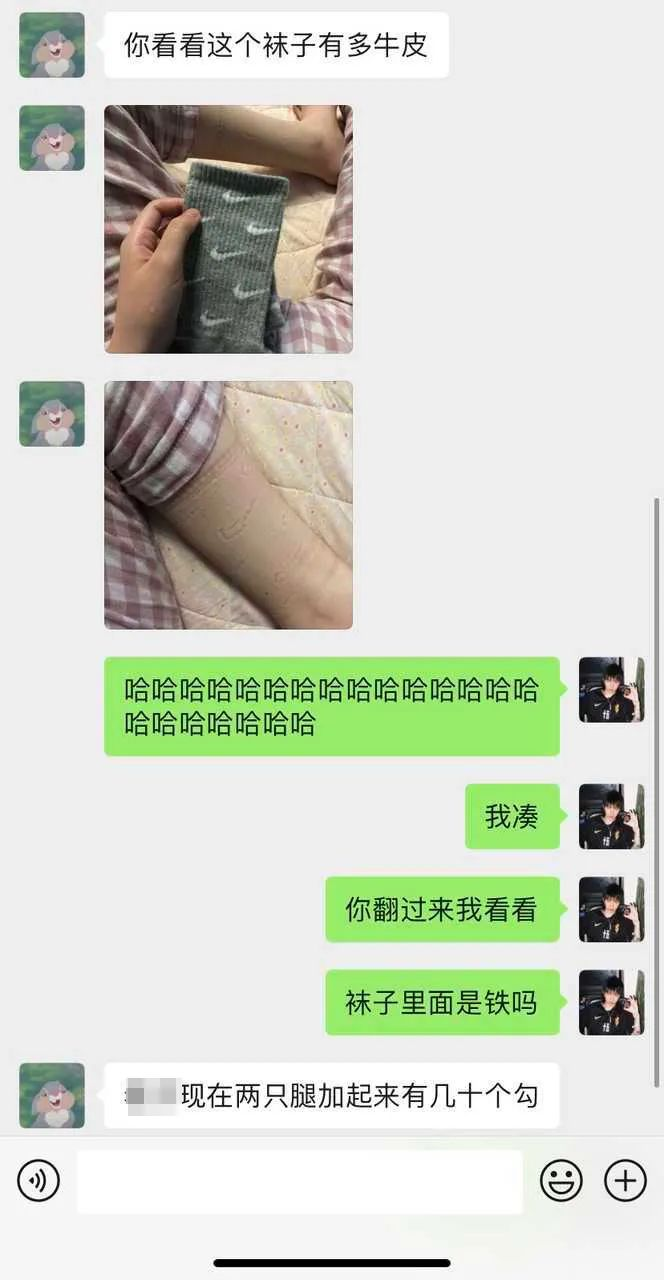View the photo of sock marks on leg

(x=228, y=504)
